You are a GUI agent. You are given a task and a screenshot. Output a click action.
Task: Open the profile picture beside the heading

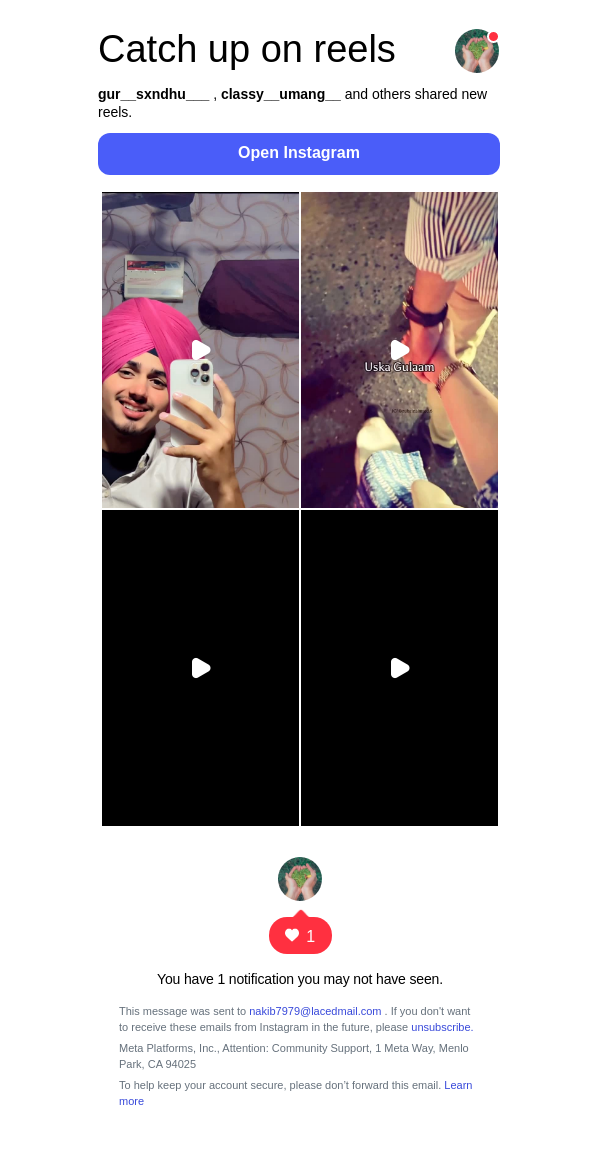pyautogui.click(x=476, y=51)
